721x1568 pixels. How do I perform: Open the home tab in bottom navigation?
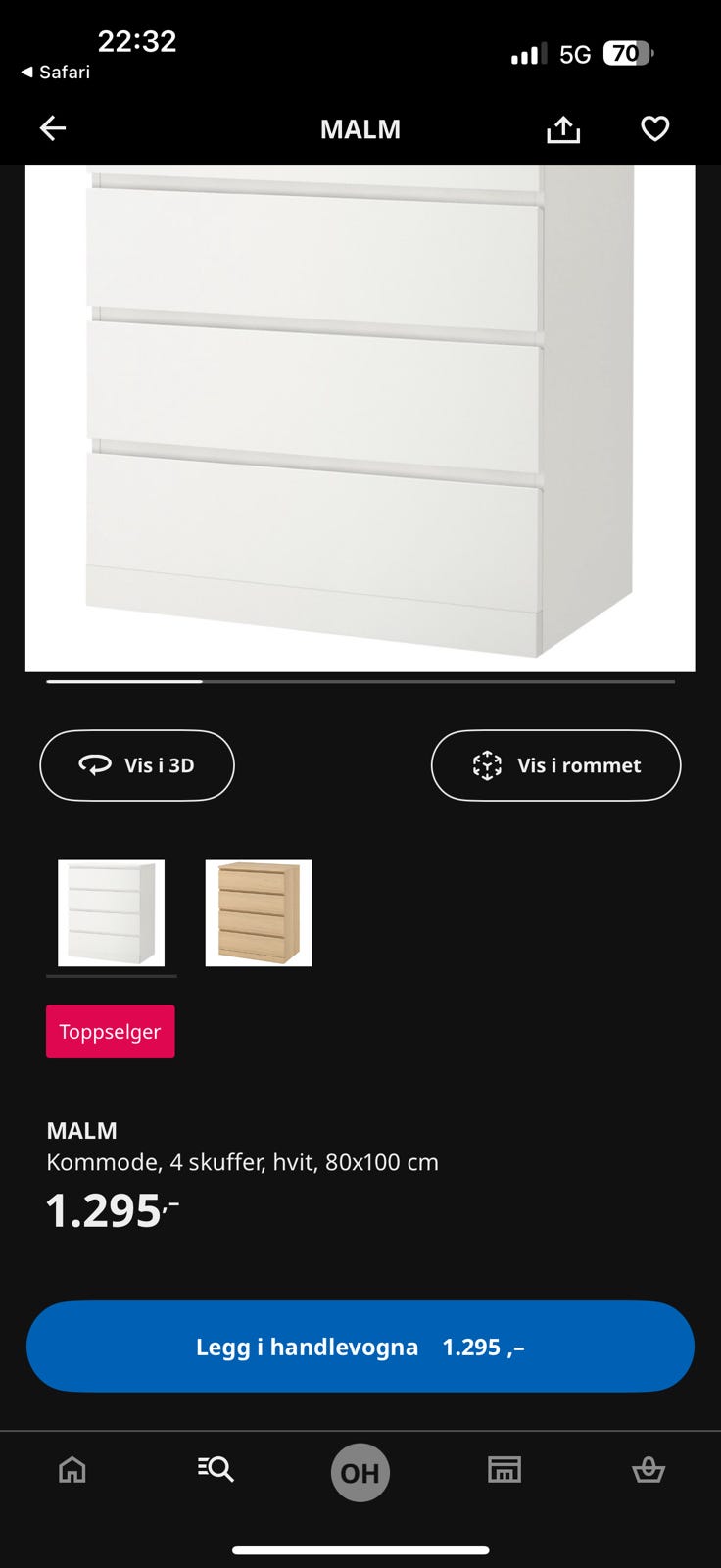[x=72, y=1470]
